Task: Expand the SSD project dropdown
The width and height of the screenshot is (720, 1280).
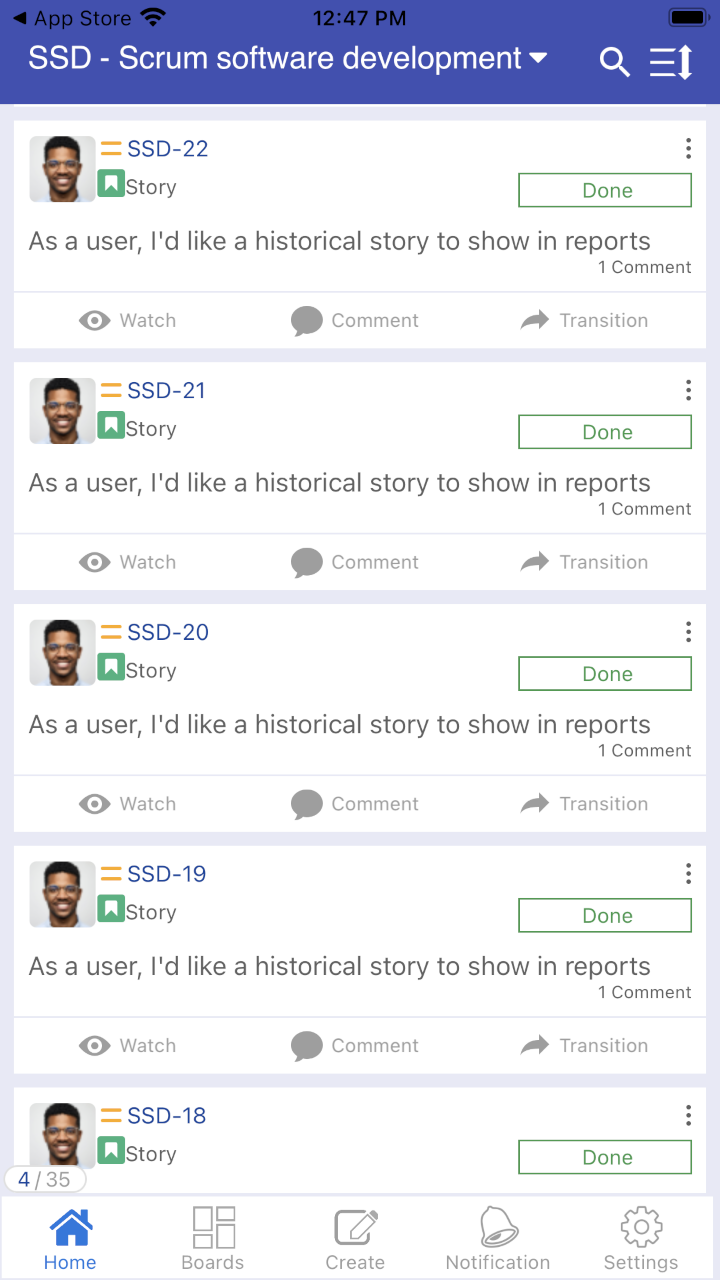Action: click(x=538, y=58)
